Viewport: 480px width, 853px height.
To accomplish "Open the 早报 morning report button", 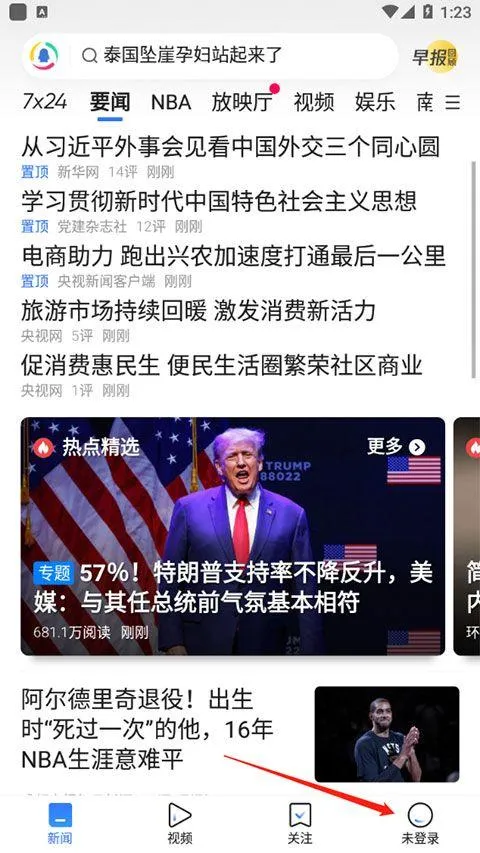I will coord(434,55).
